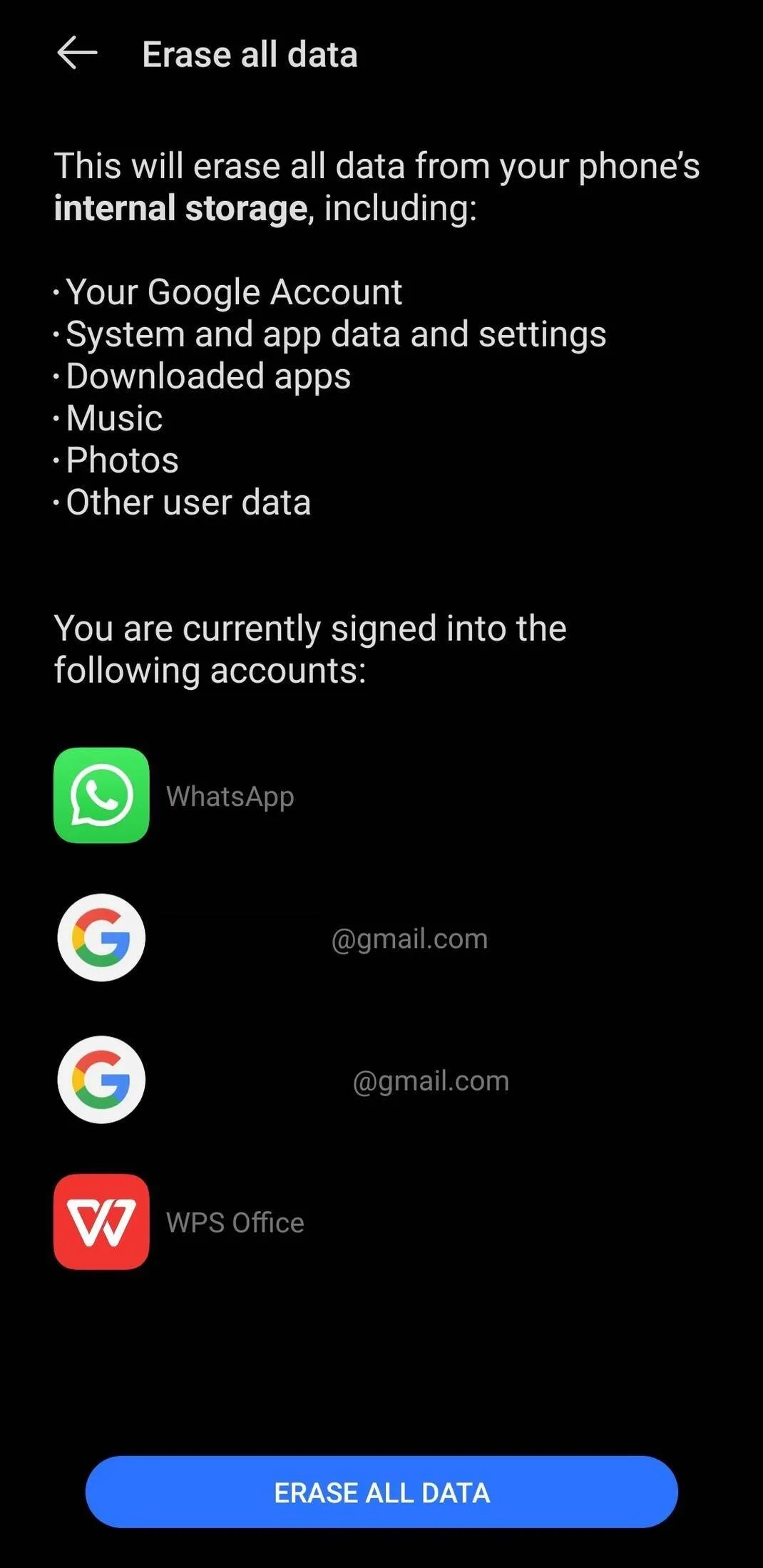
Task: Tap the blue button at the bottom
Action: click(x=381, y=1491)
